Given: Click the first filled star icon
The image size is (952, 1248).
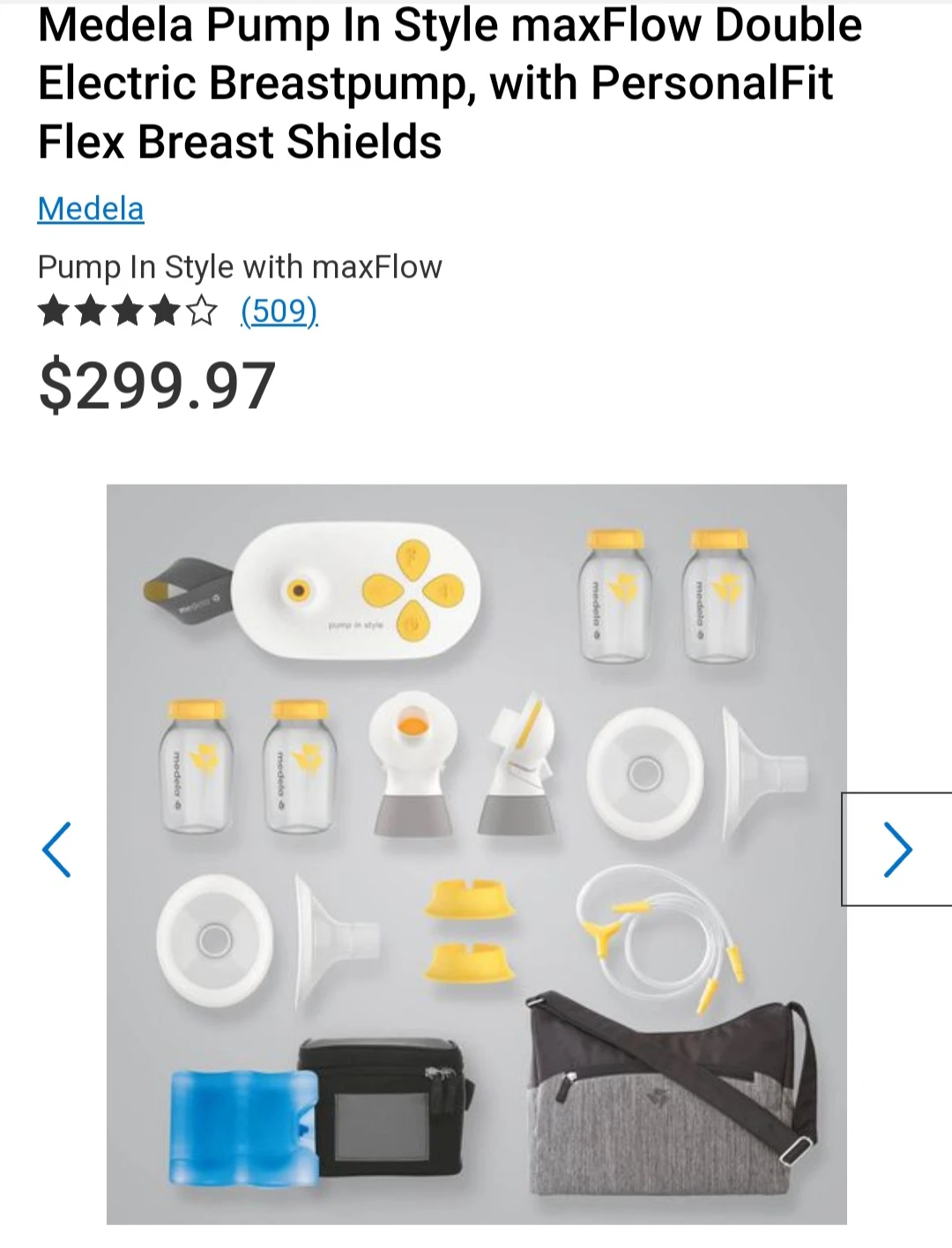Looking at the screenshot, I should click(x=53, y=311).
